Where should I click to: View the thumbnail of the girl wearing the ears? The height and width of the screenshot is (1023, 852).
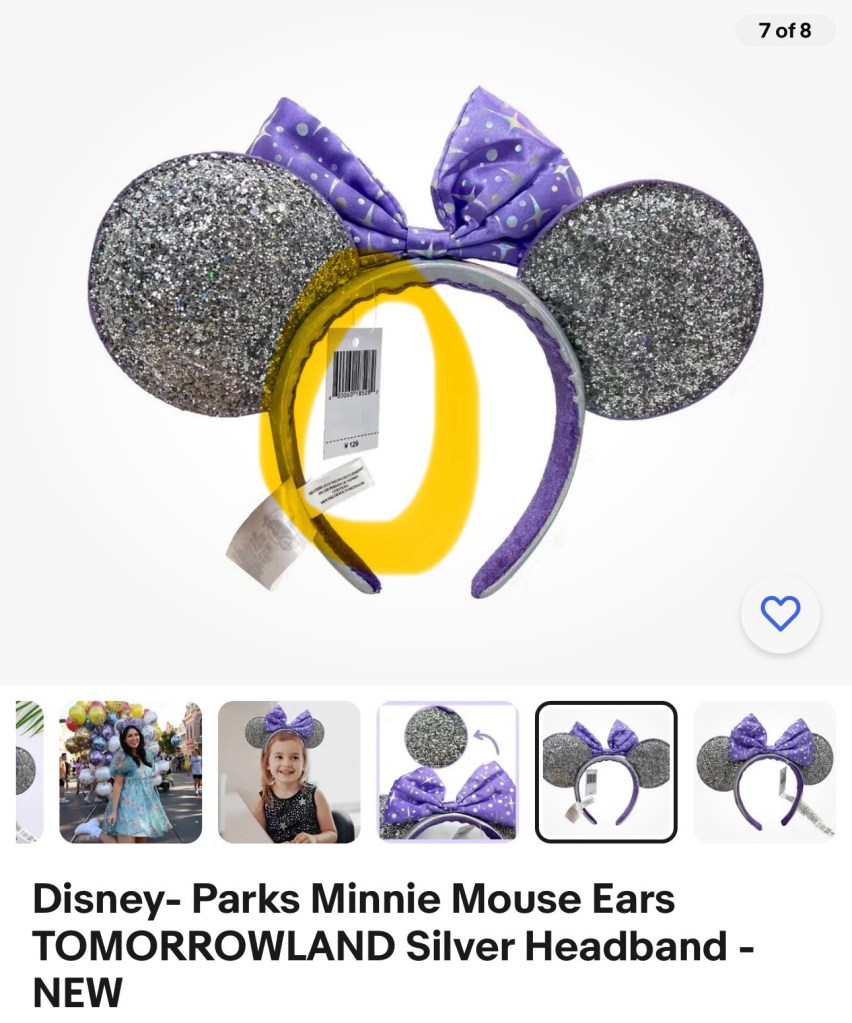coord(289,771)
